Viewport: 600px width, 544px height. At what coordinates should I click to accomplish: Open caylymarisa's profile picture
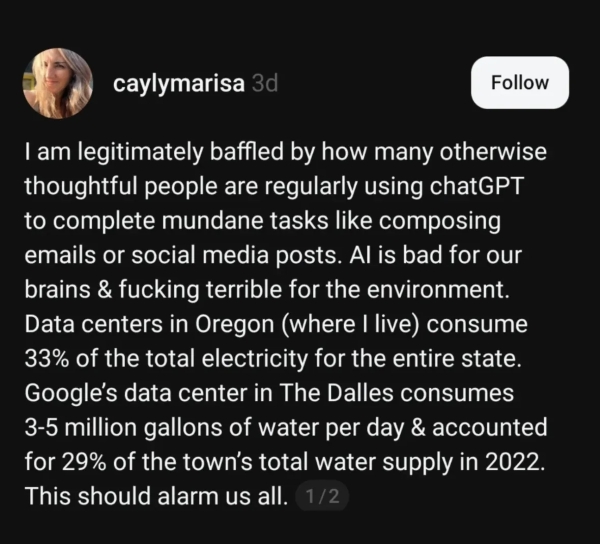58,84
